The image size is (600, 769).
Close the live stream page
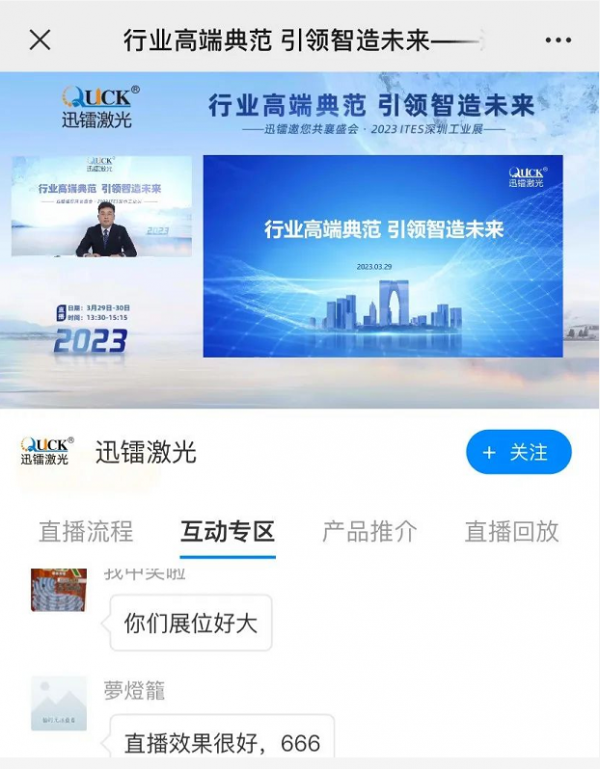pyautogui.click(x=40, y=40)
